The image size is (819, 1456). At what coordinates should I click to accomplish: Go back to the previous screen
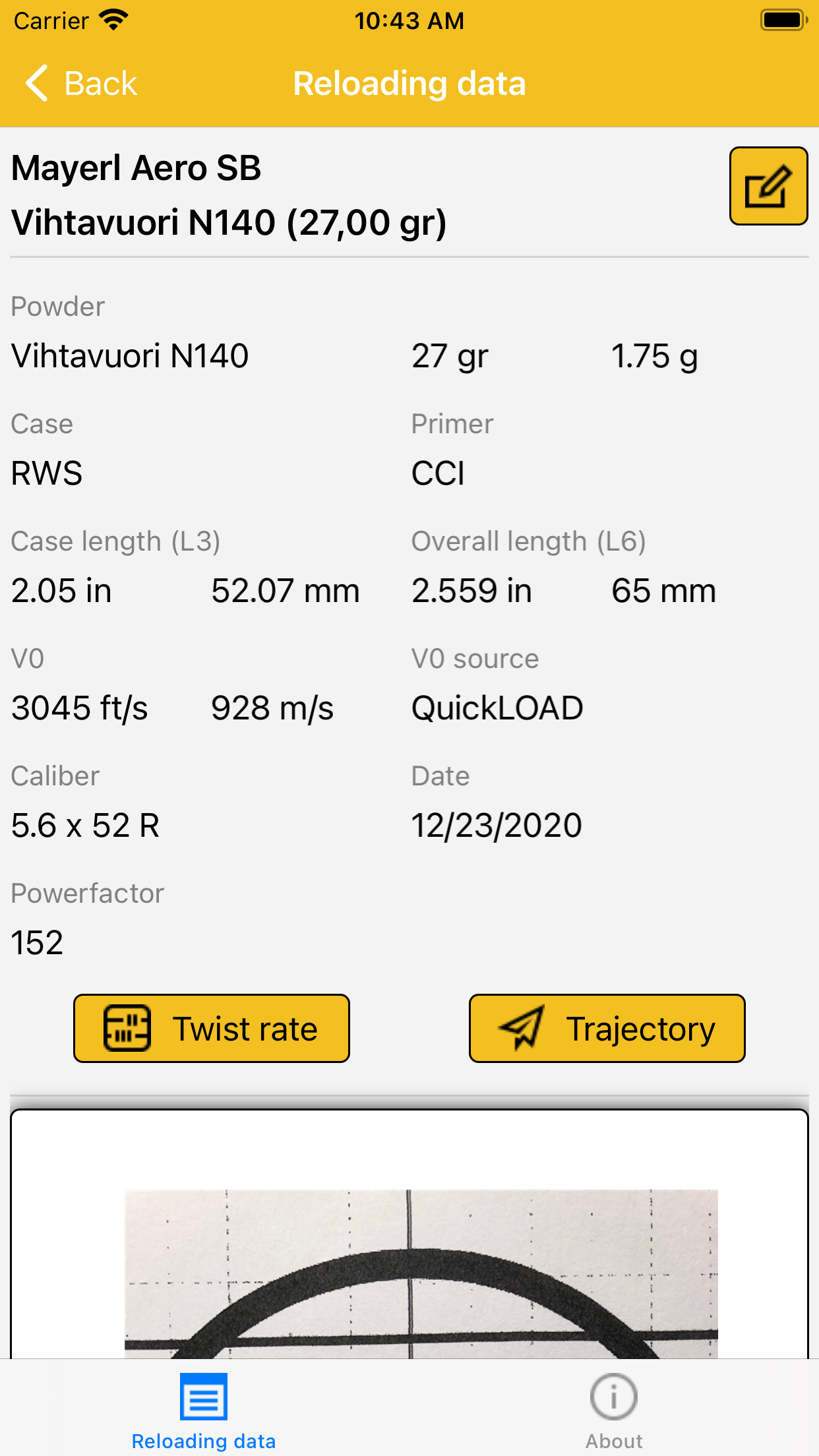80,84
